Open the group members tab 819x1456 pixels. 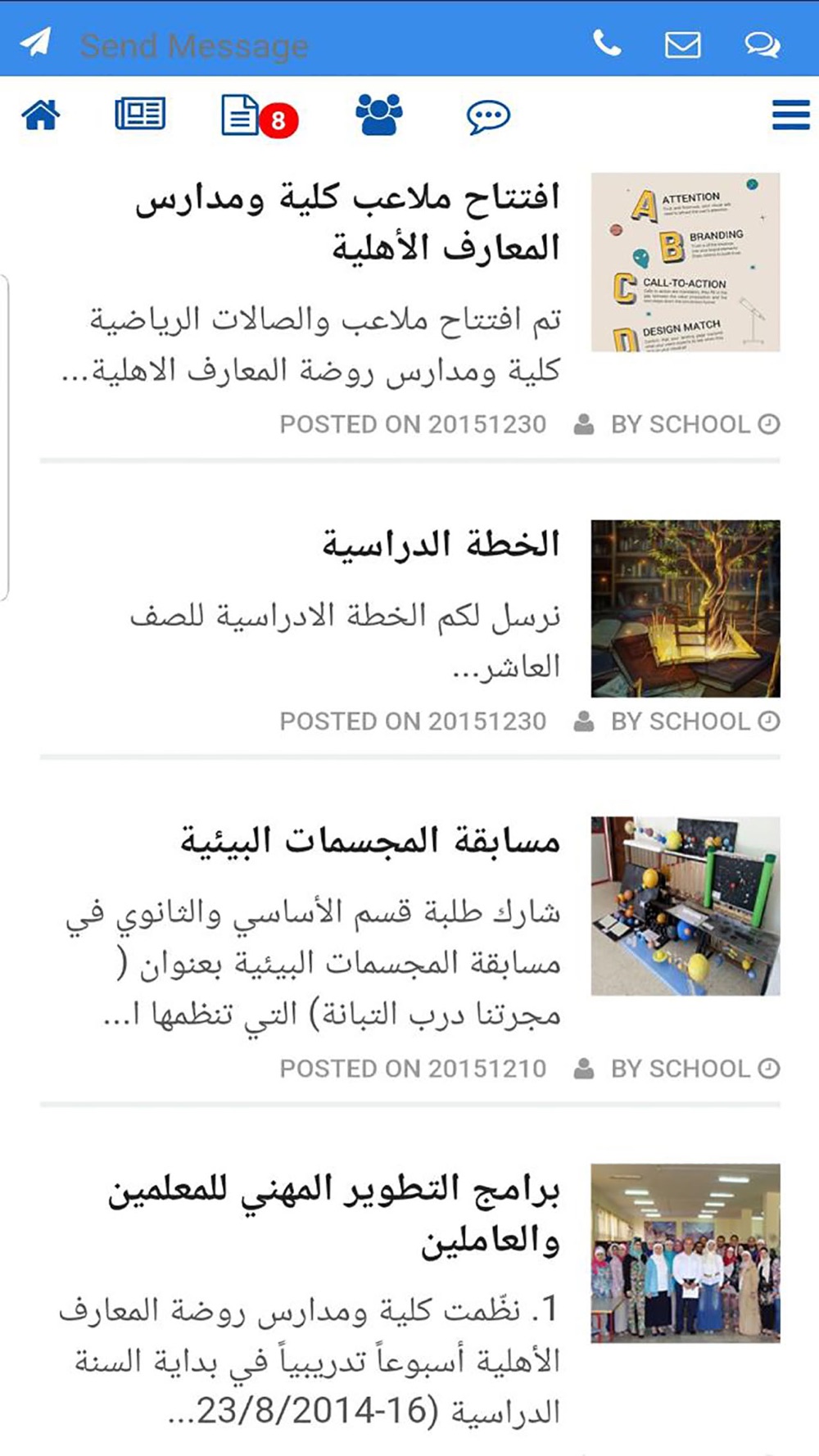379,114
